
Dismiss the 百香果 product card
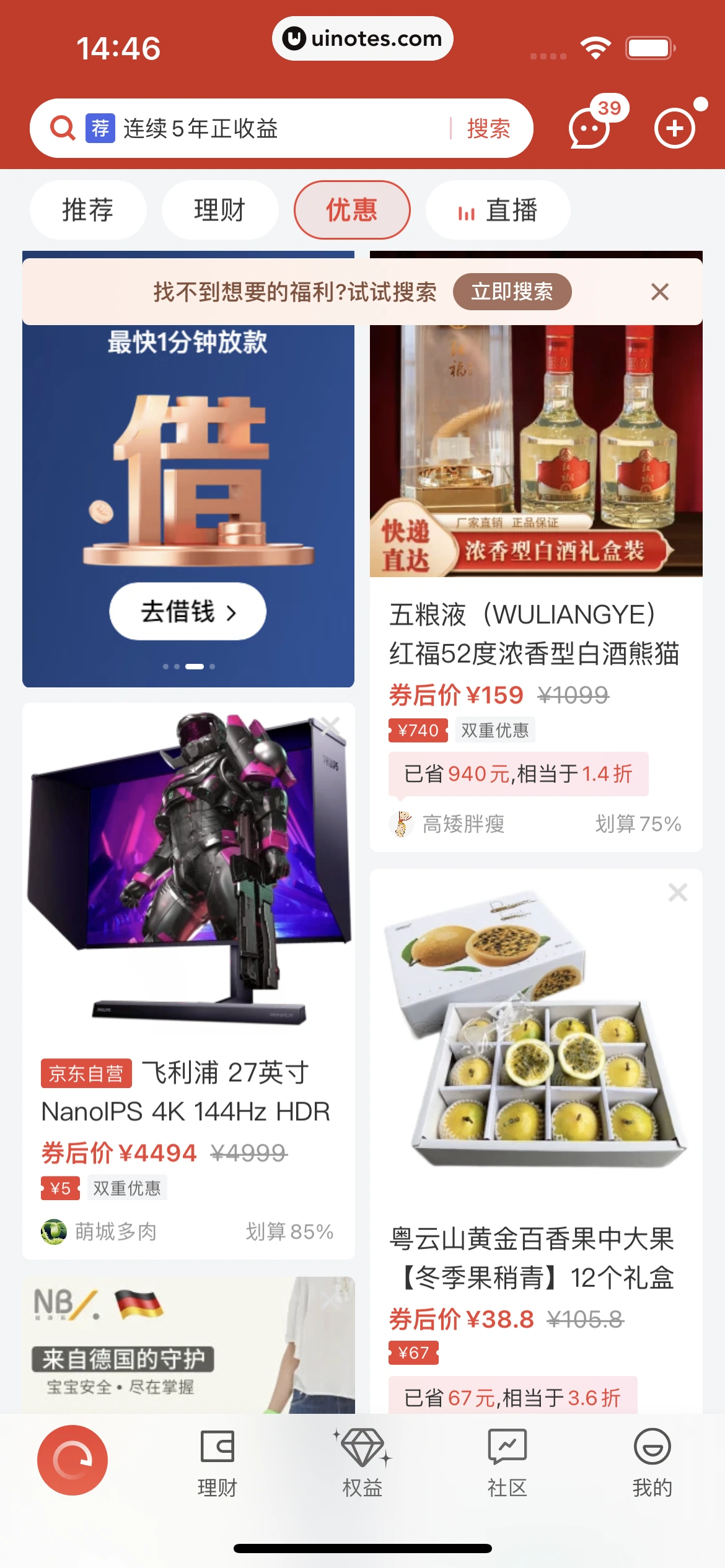point(678,892)
